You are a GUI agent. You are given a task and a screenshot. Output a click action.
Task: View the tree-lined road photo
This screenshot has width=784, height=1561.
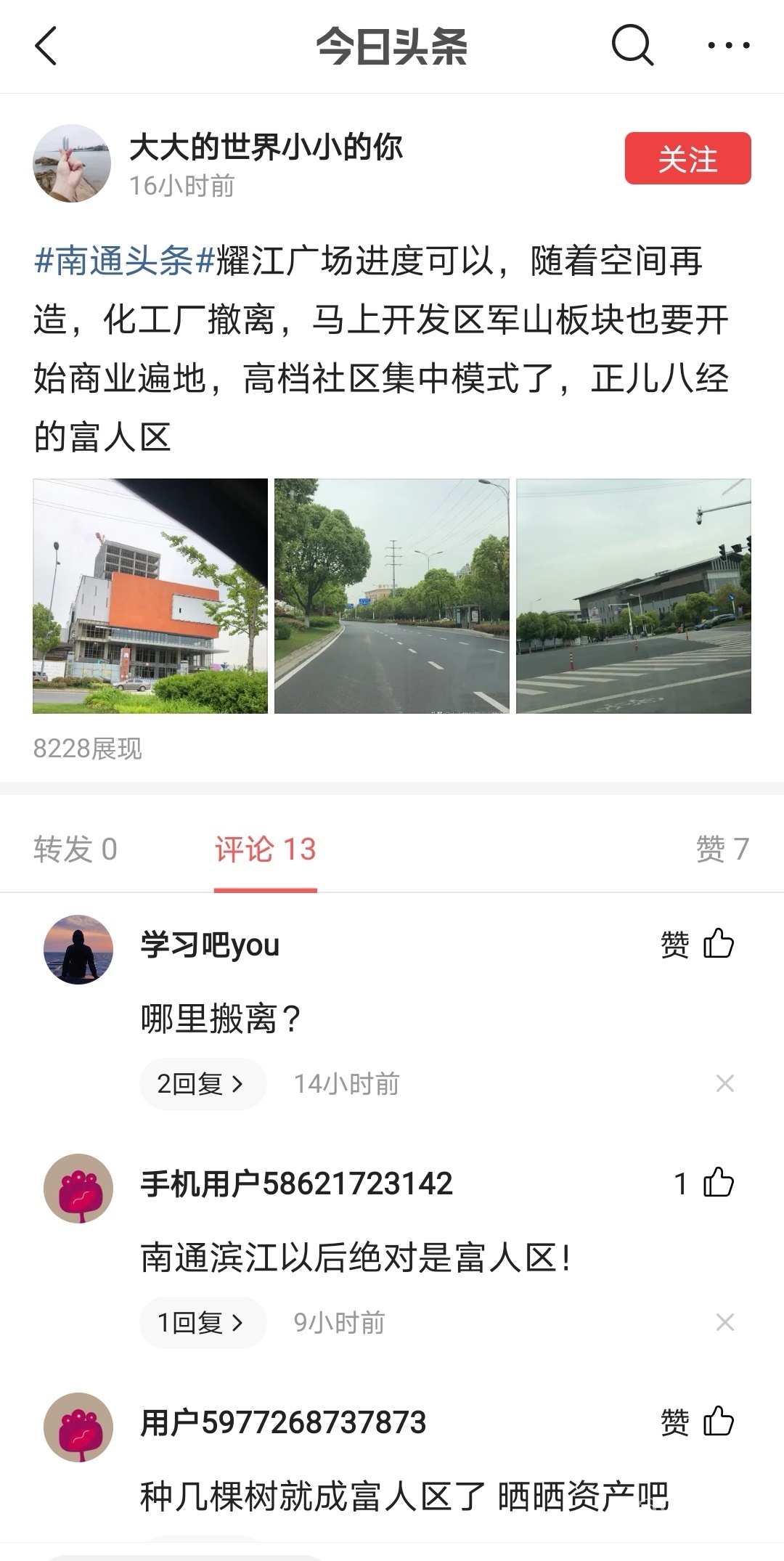pos(392,596)
